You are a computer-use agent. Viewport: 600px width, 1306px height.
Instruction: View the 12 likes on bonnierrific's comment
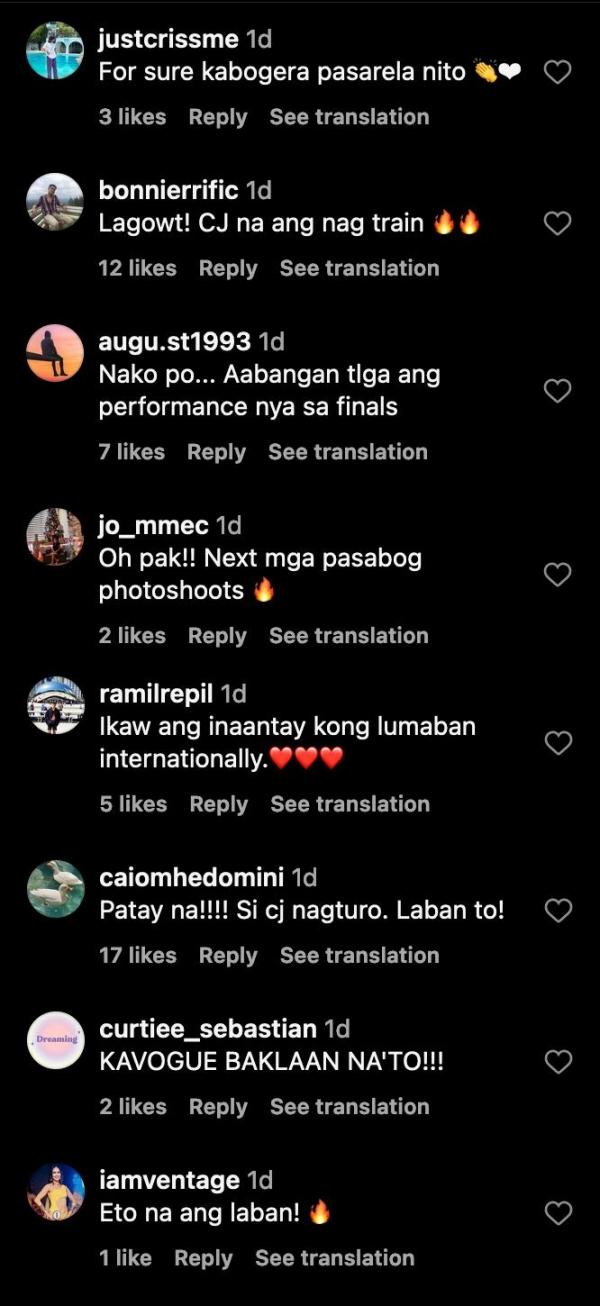click(x=138, y=268)
